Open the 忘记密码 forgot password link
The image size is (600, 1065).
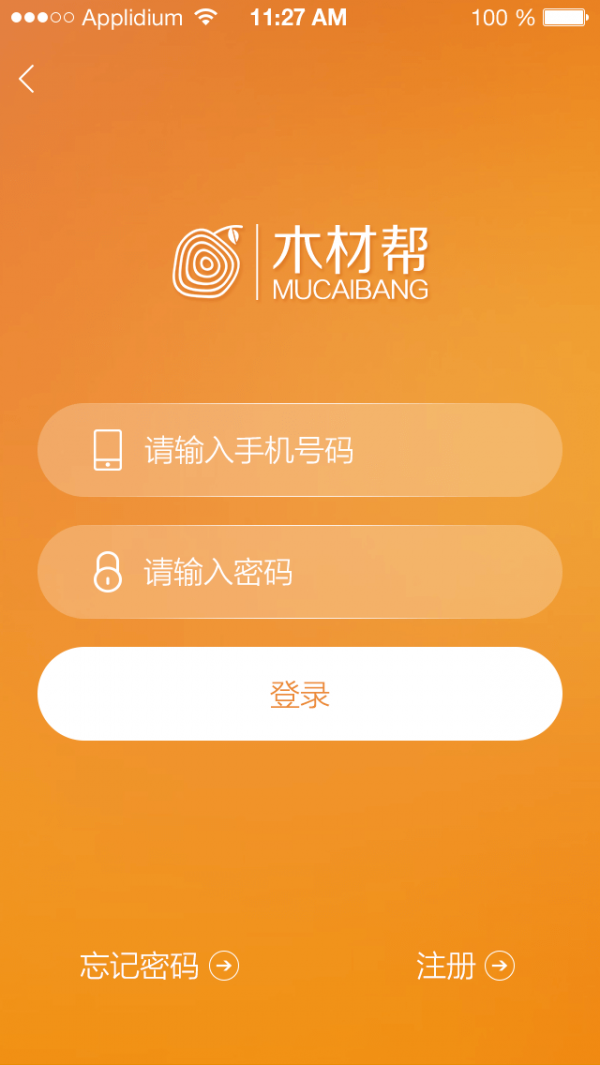click(x=159, y=966)
